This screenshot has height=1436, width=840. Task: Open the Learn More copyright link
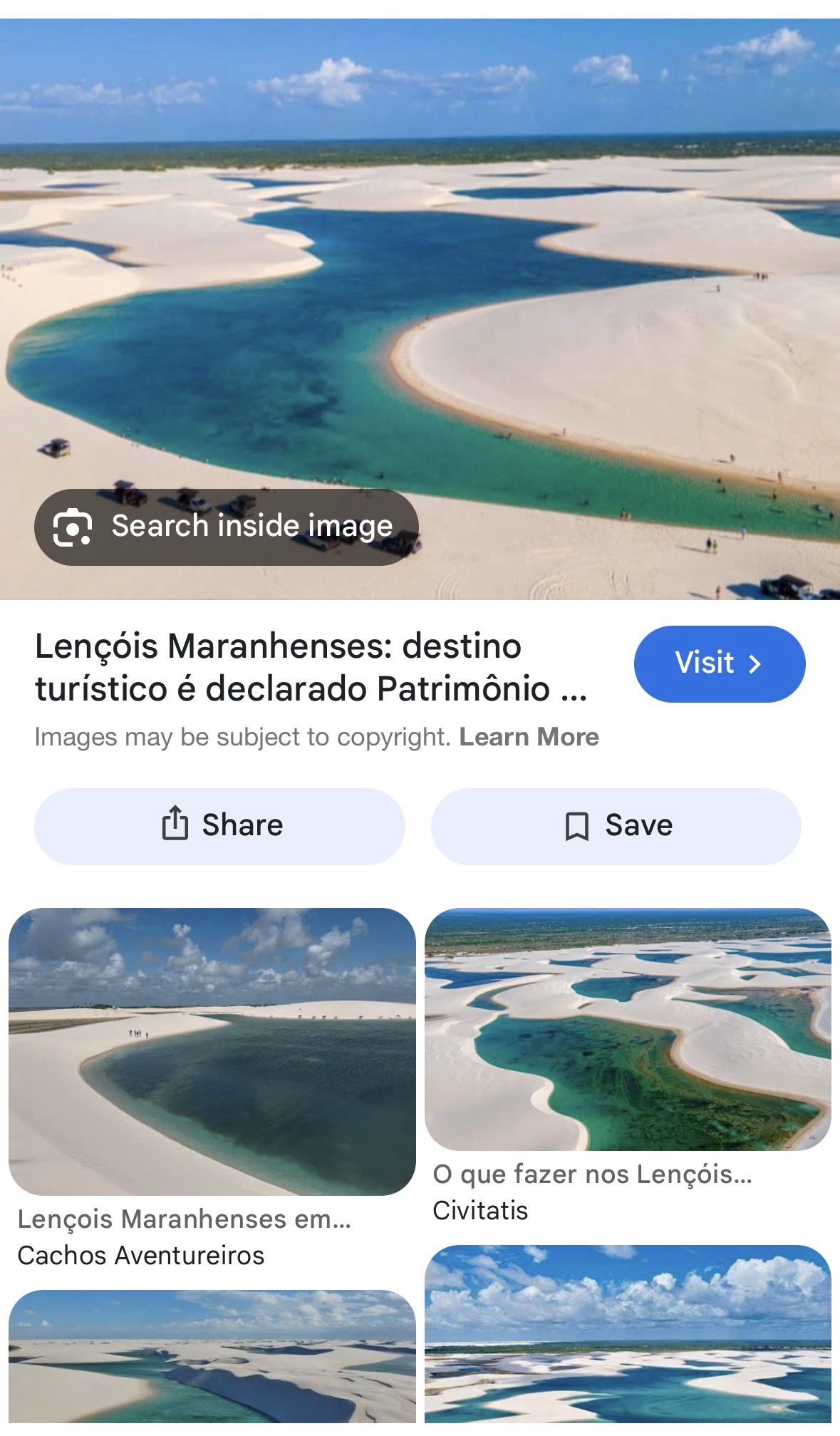click(529, 737)
